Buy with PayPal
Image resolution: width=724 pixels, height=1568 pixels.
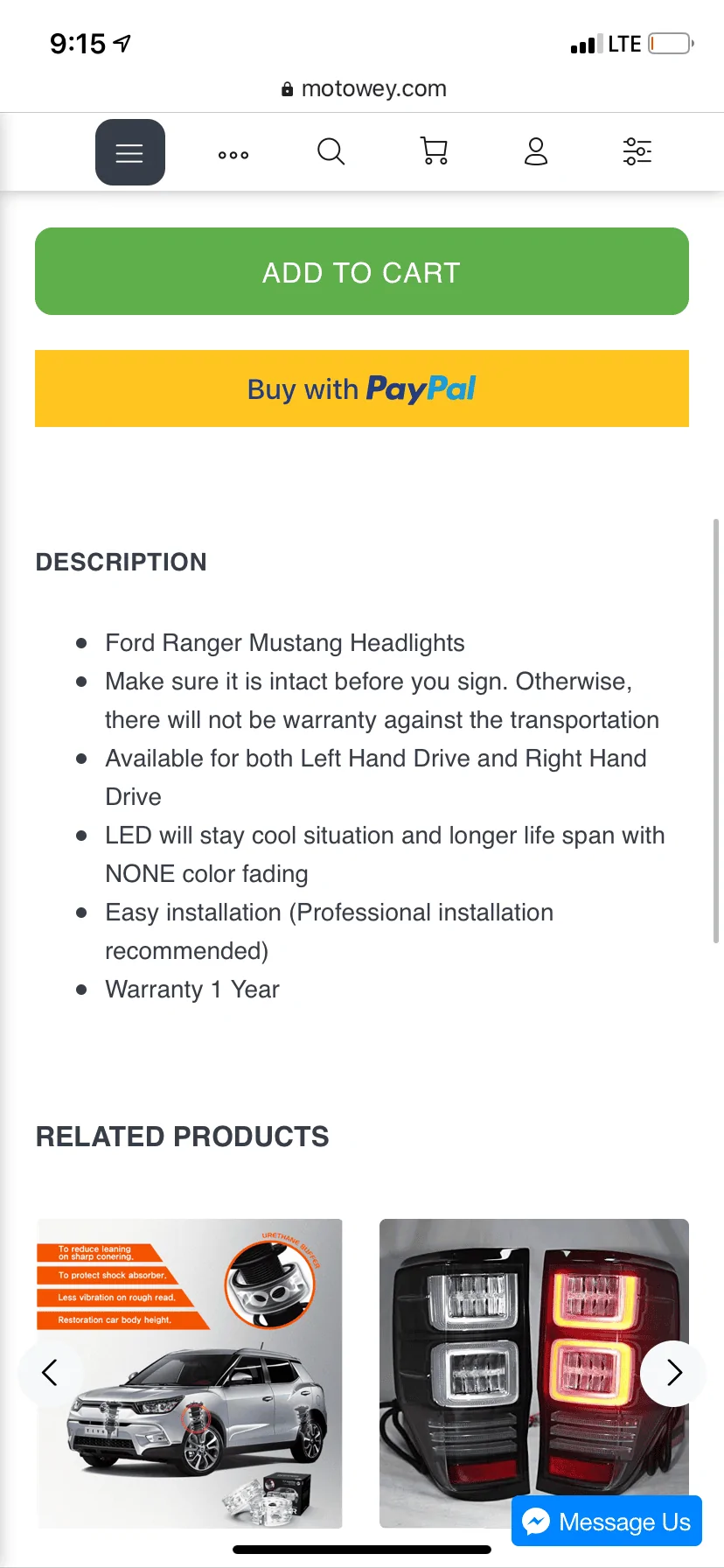(x=362, y=388)
